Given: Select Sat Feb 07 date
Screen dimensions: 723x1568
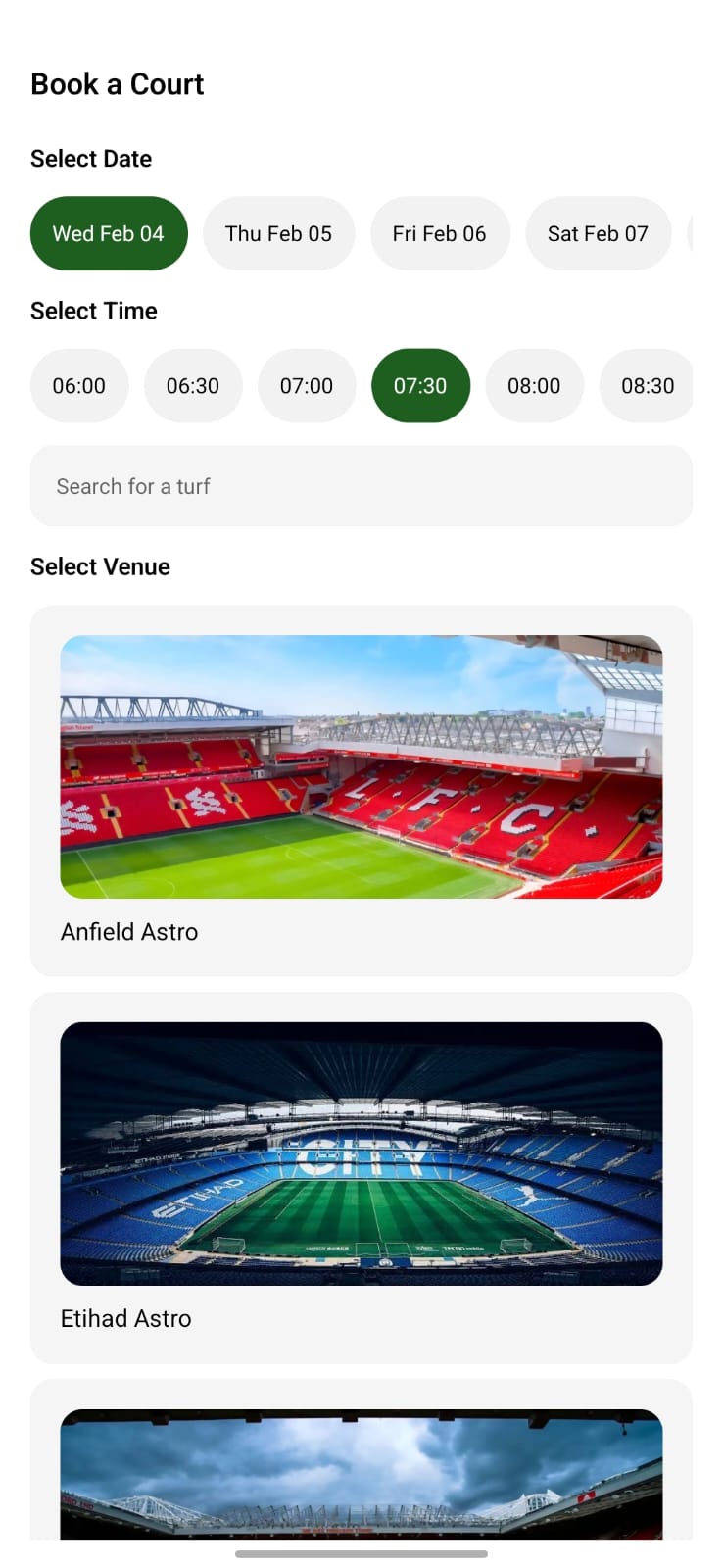Looking at the screenshot, I should pyautogui.click(x=598, y=233).
